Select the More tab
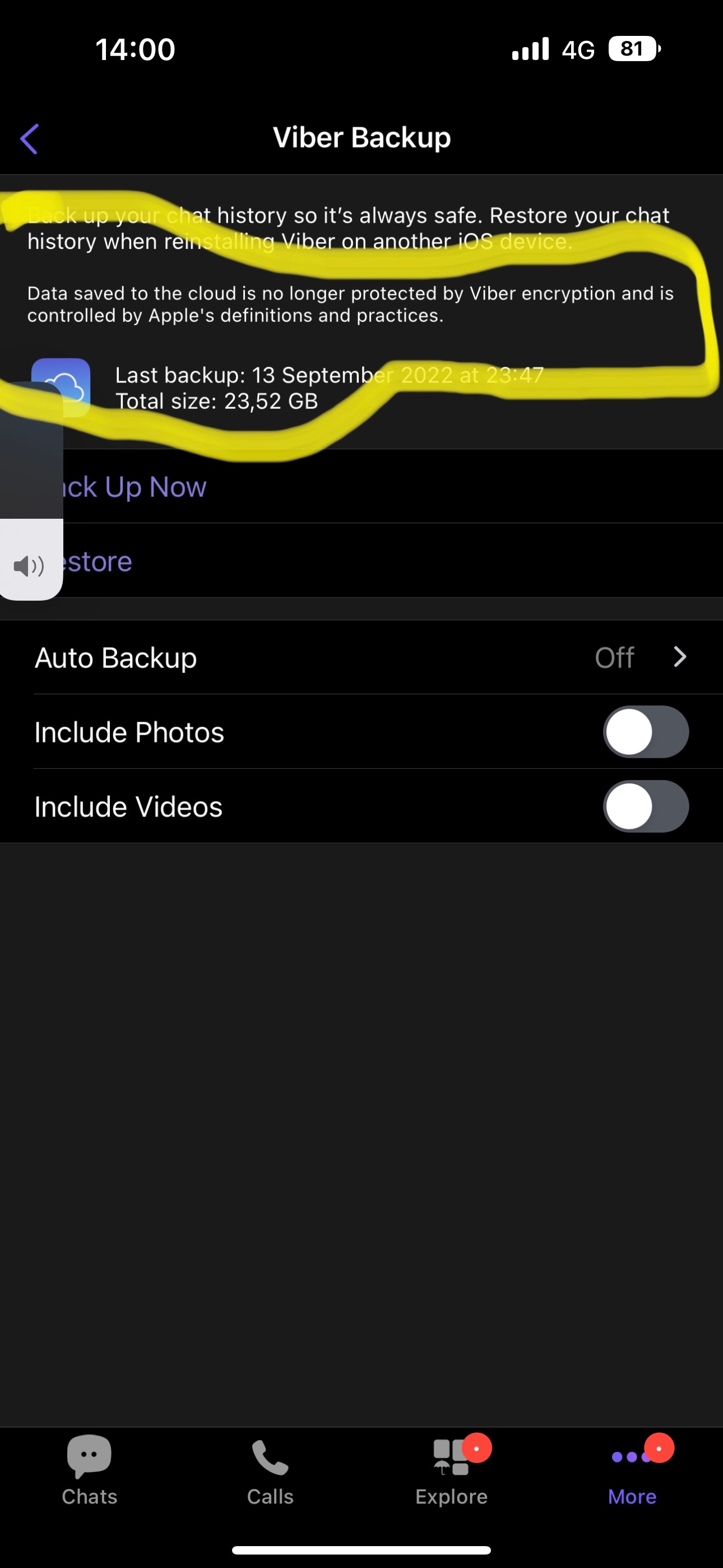723x1568 pixels. coord(632,1469)
